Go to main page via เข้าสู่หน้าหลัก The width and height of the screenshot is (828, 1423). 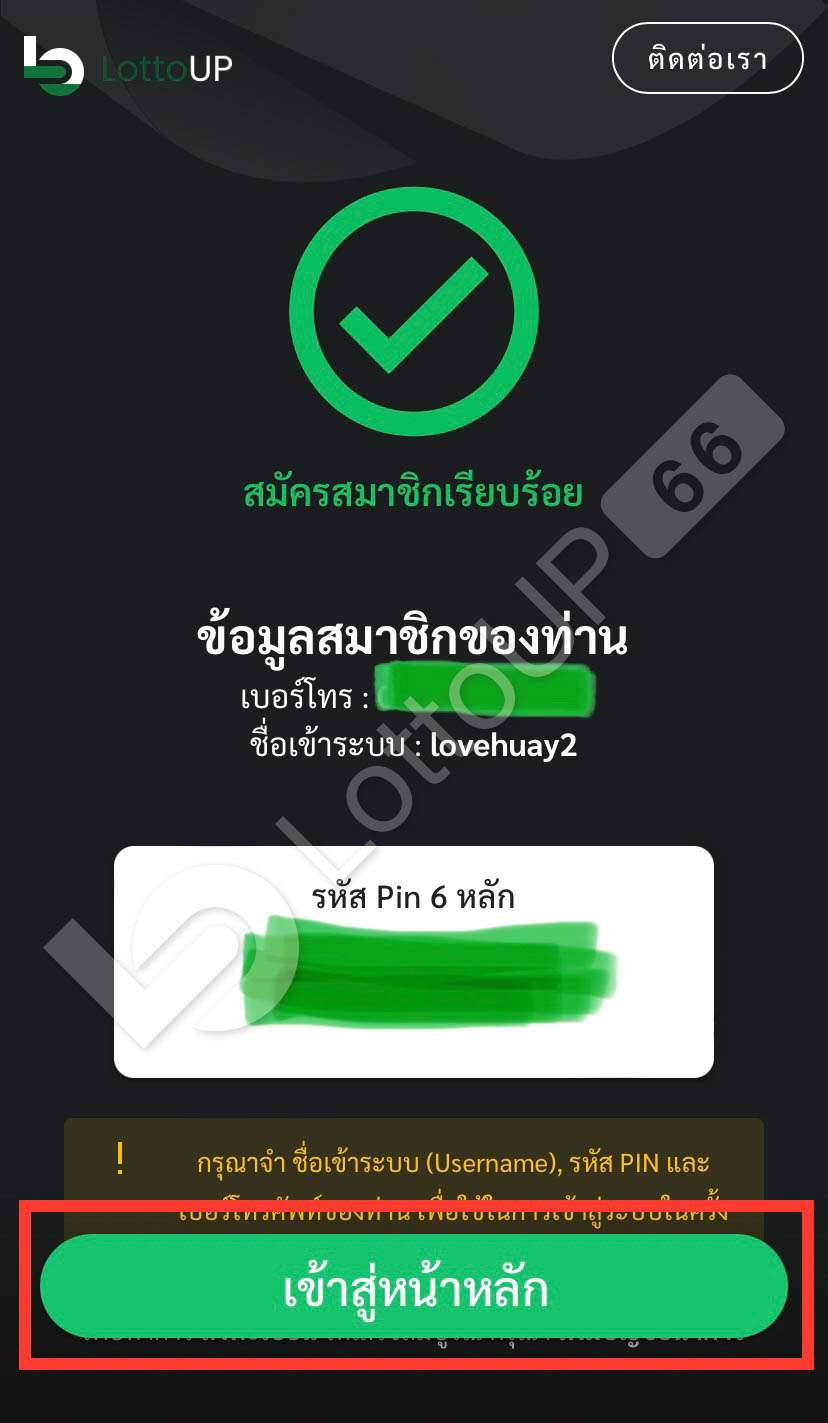(414, 1287)
